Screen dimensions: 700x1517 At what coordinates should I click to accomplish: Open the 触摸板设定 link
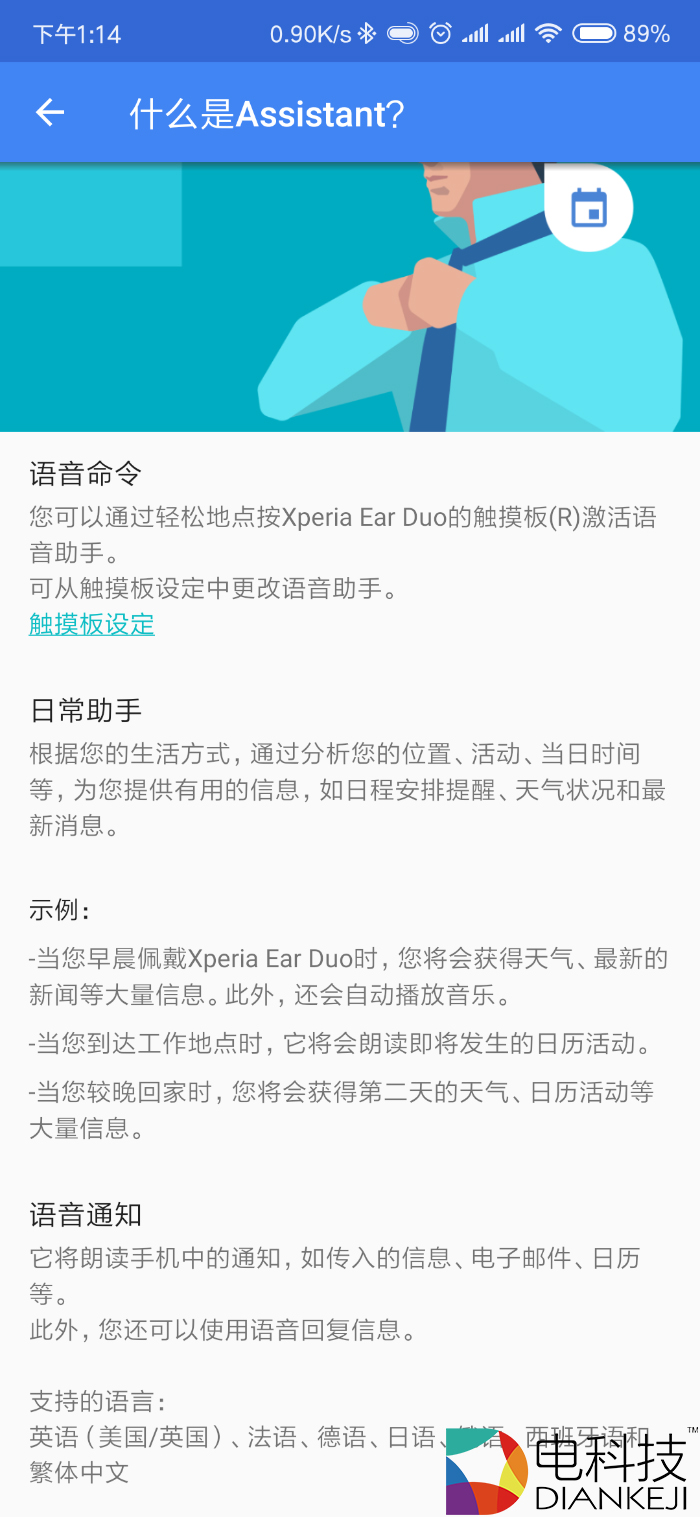click(x=92, y=625)
